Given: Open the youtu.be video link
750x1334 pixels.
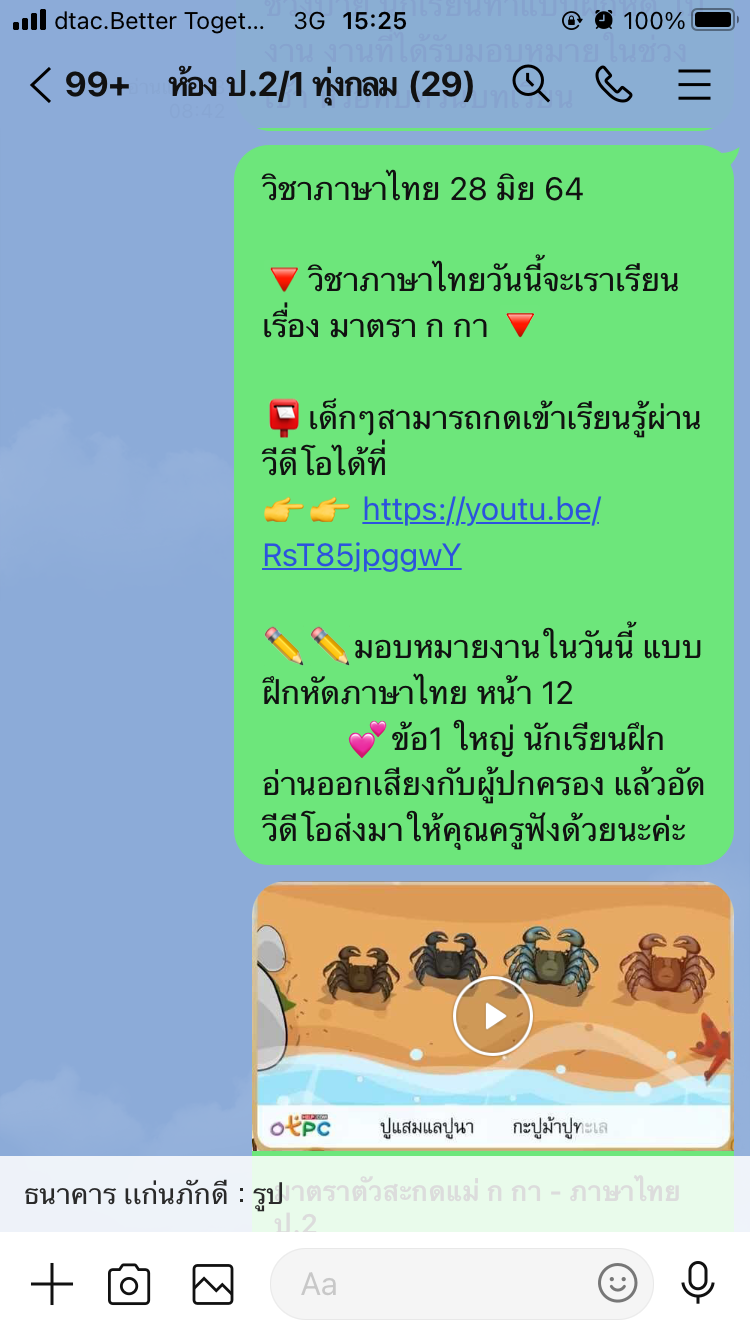Looking at the screenshot, I should point(430,532).
